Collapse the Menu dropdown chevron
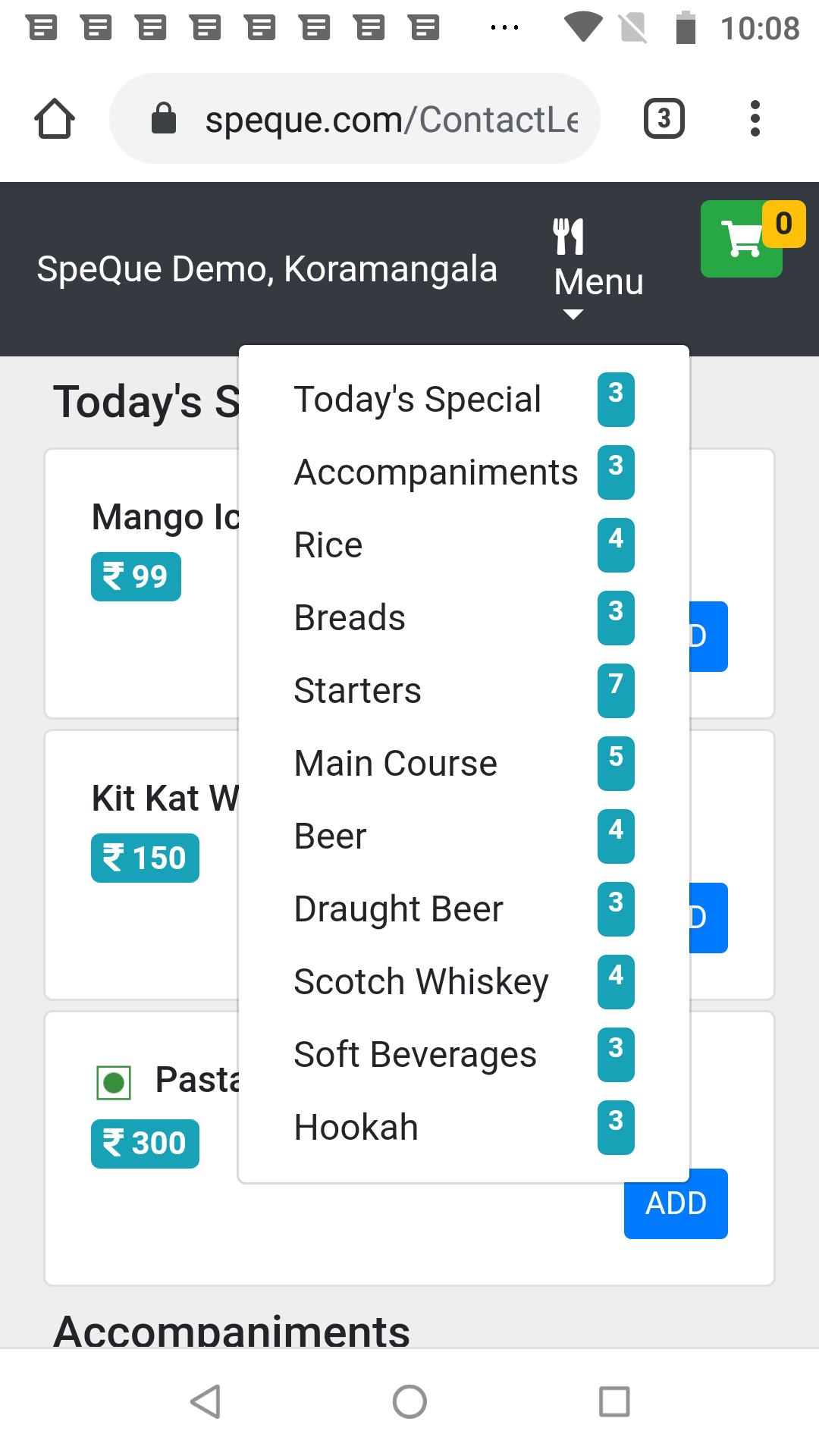Image resolution: width=819 pixels, height=1456 pixels. [573, 312]
